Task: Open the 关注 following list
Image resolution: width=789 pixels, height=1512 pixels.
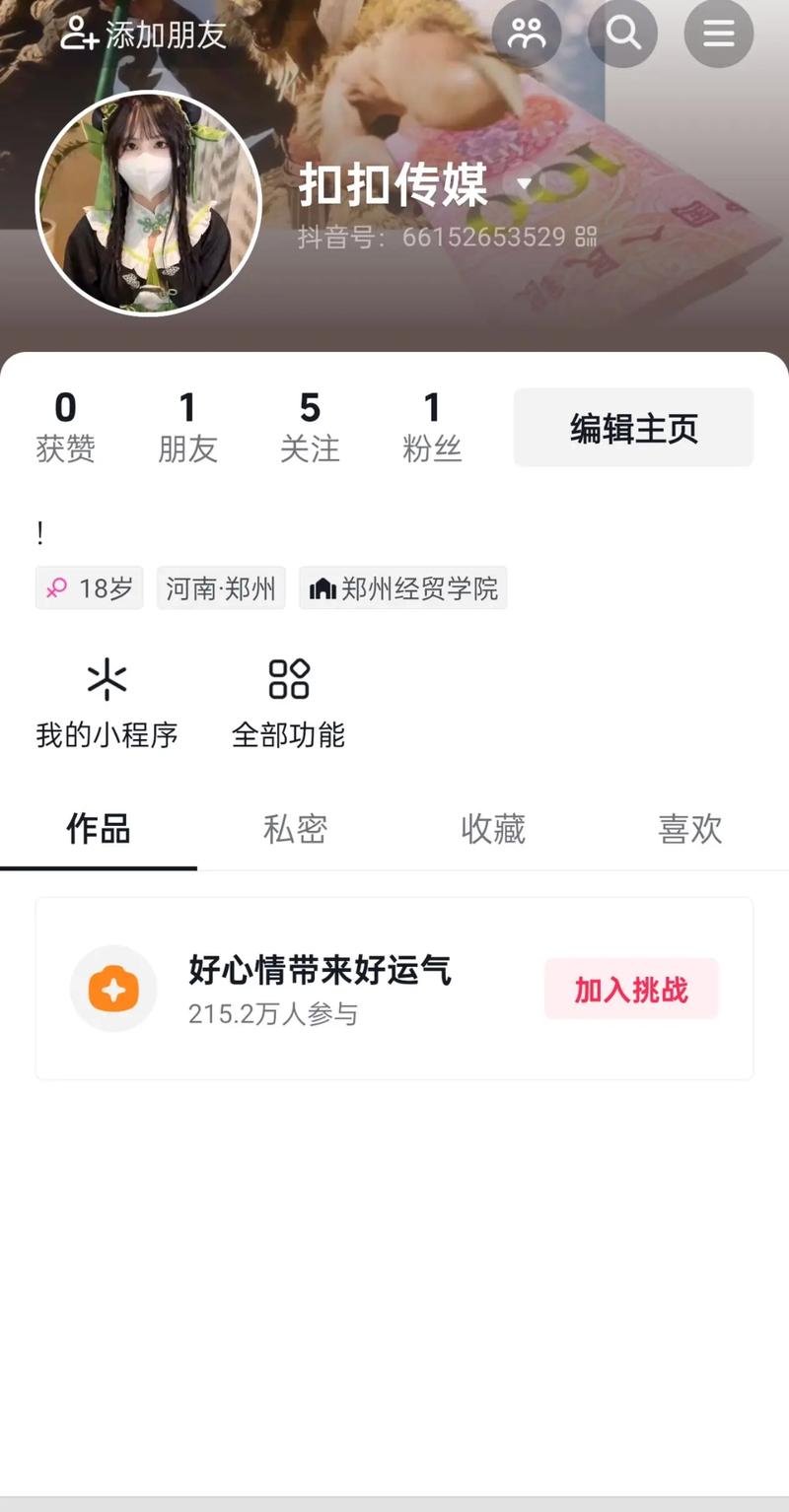Action: [x=310, y=428]
